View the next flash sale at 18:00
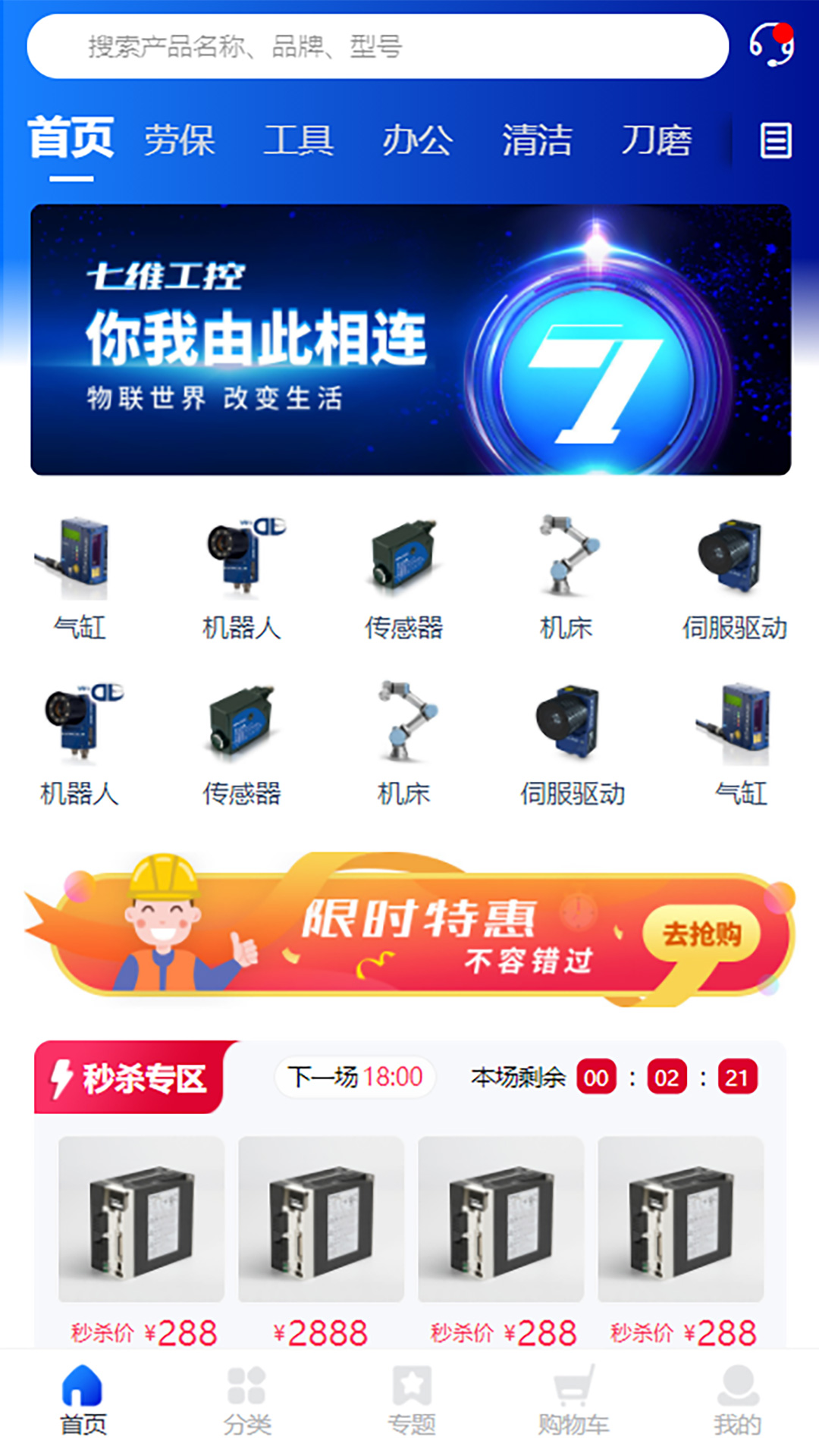The image size is (819, 1456). coord(355,1077)
